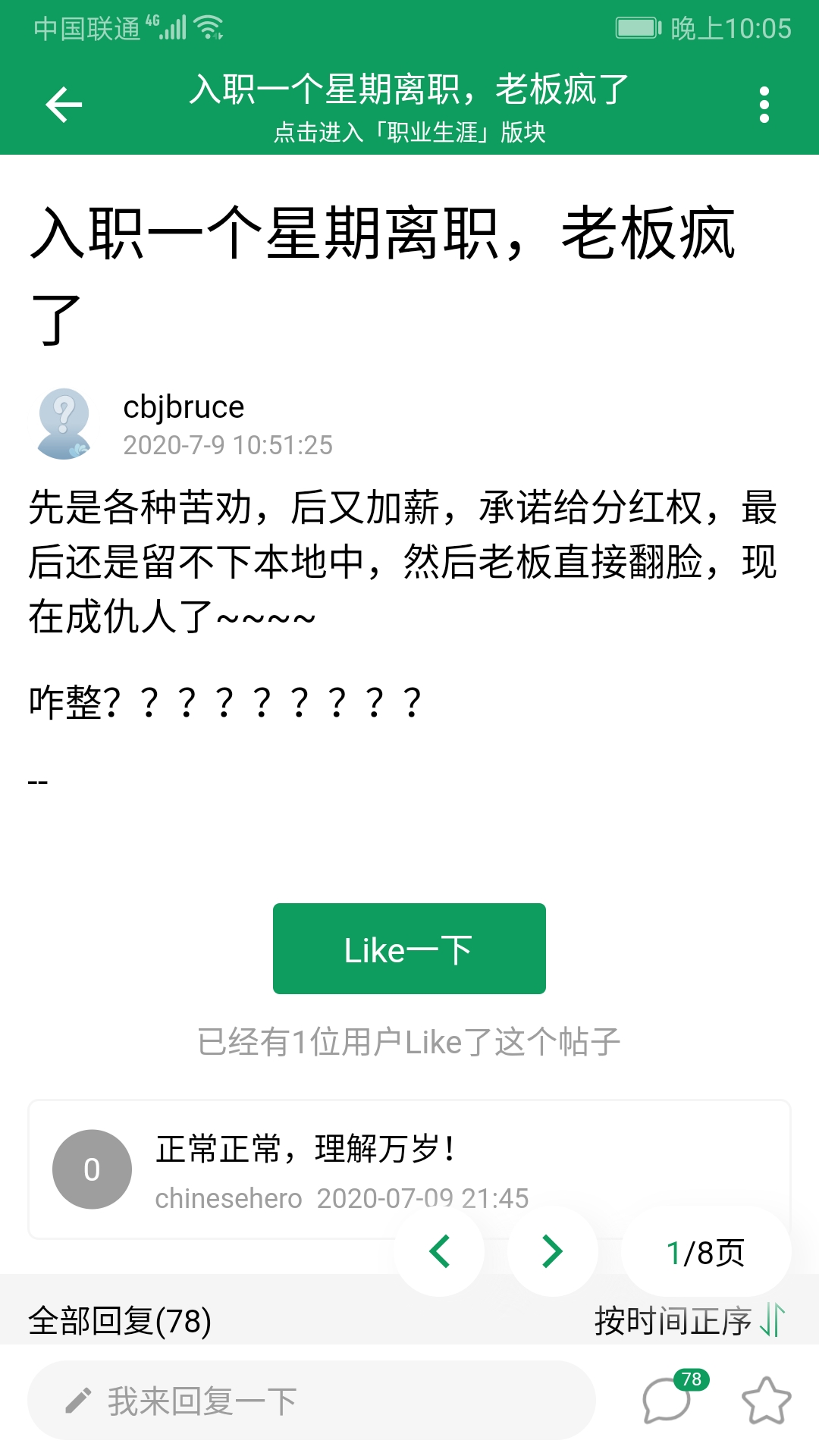This screenshot has width=819, height=1456.
Task: Open cbjbruce's profile avatar
Action: click(64, 424)
